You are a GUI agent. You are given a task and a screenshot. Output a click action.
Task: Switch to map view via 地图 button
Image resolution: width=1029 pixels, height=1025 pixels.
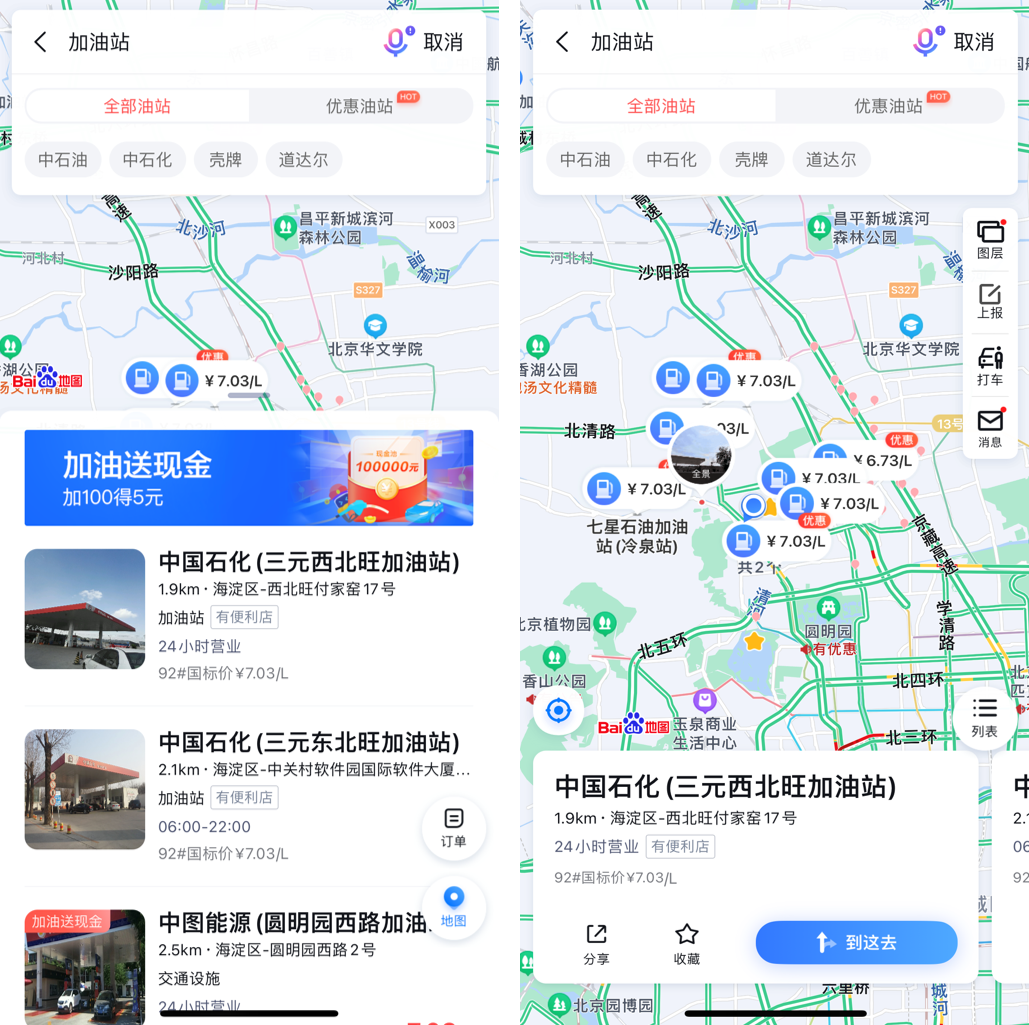pos(453,906)
